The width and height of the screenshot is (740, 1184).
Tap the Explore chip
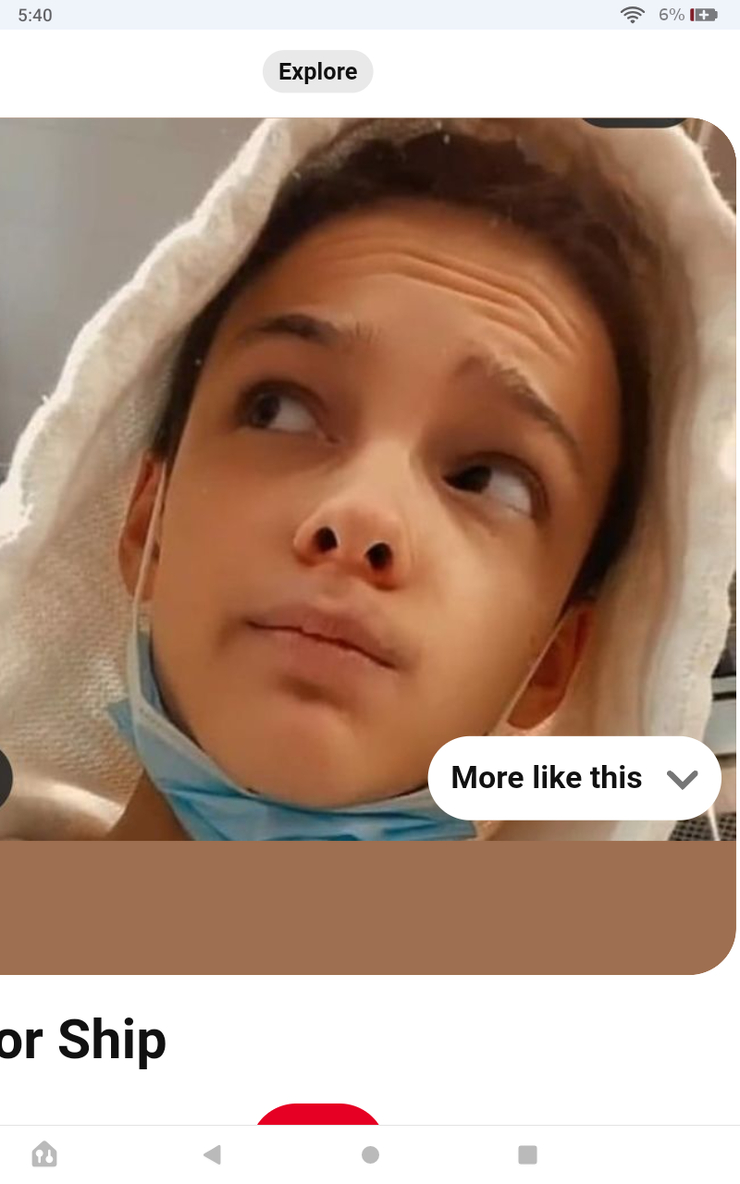318,72
